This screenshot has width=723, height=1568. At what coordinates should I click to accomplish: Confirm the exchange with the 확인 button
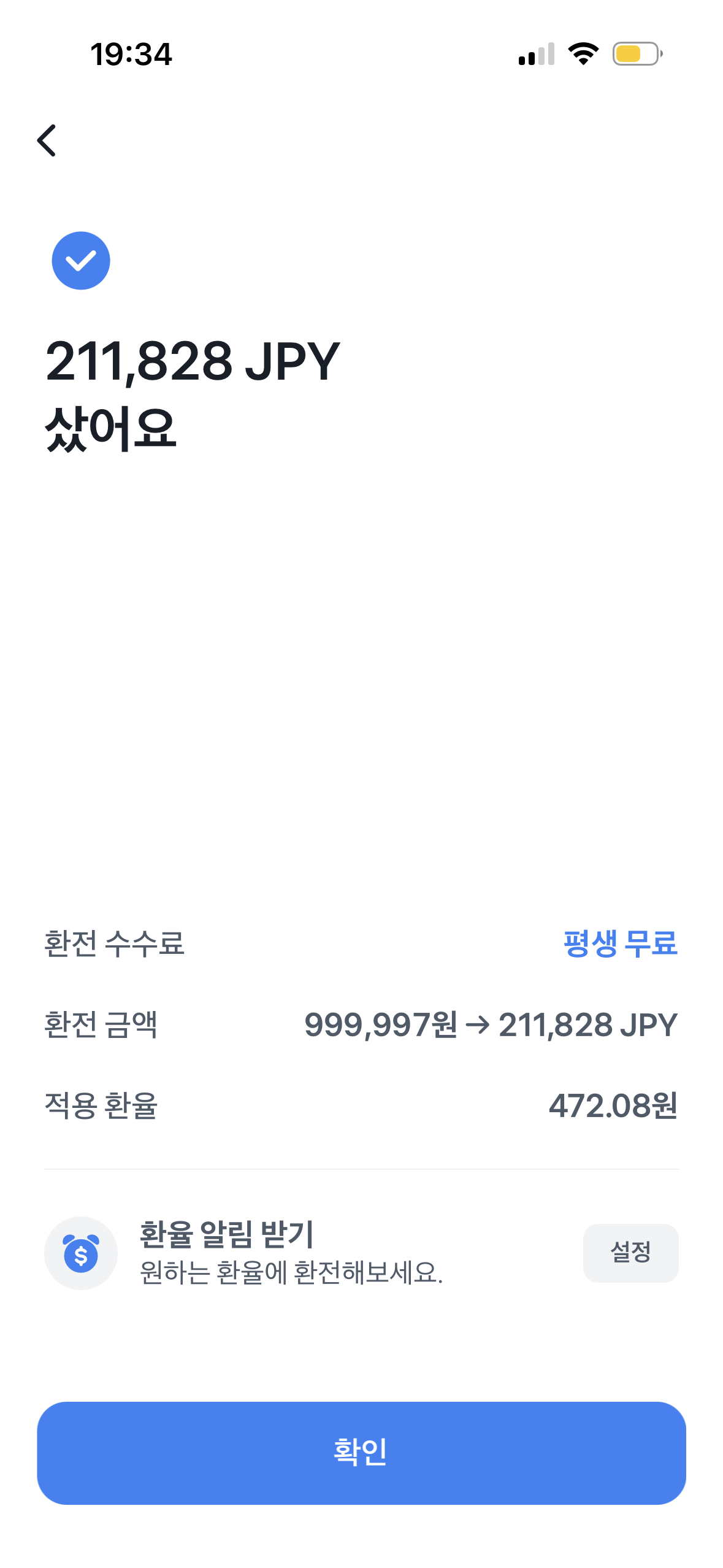coord(361,1453)
